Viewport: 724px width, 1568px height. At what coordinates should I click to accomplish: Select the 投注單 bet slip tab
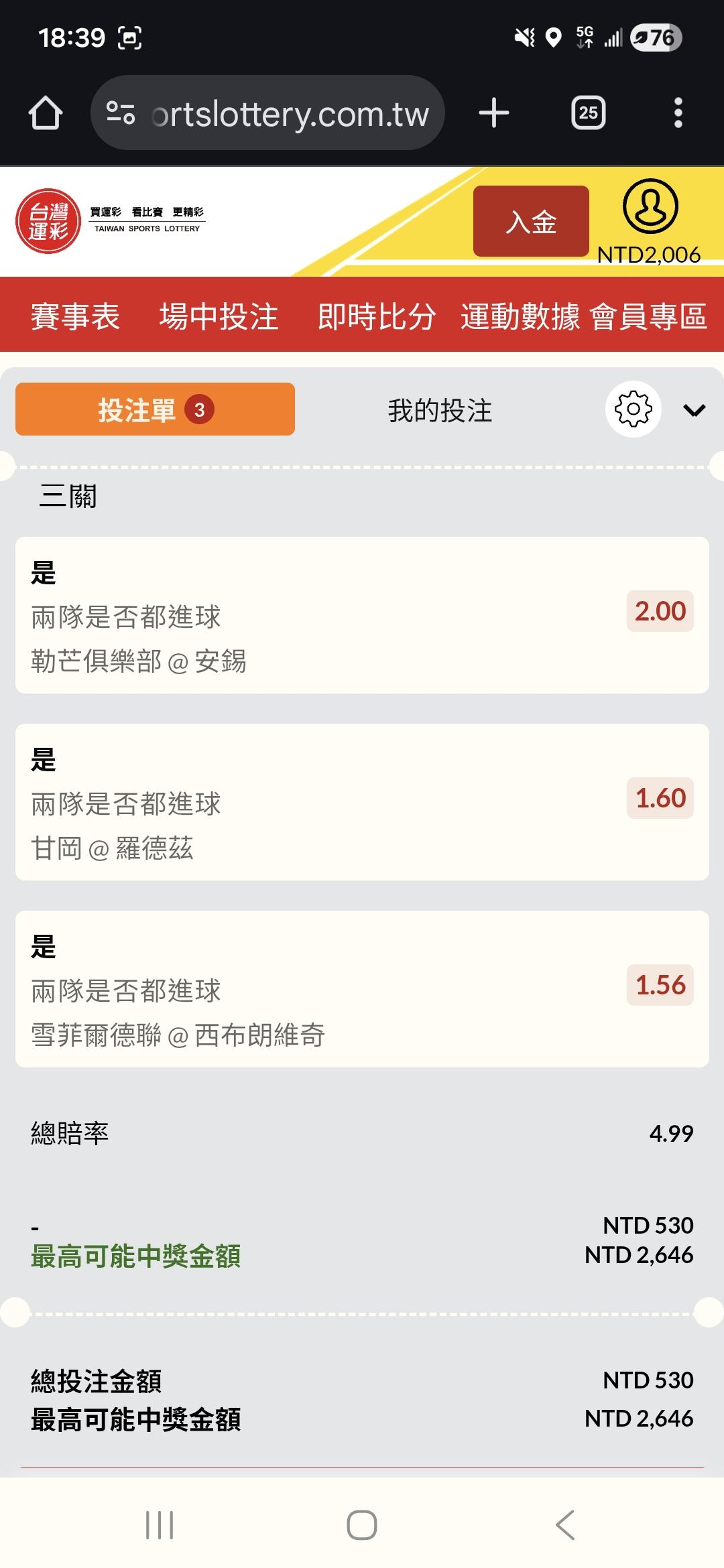point(155,409)
